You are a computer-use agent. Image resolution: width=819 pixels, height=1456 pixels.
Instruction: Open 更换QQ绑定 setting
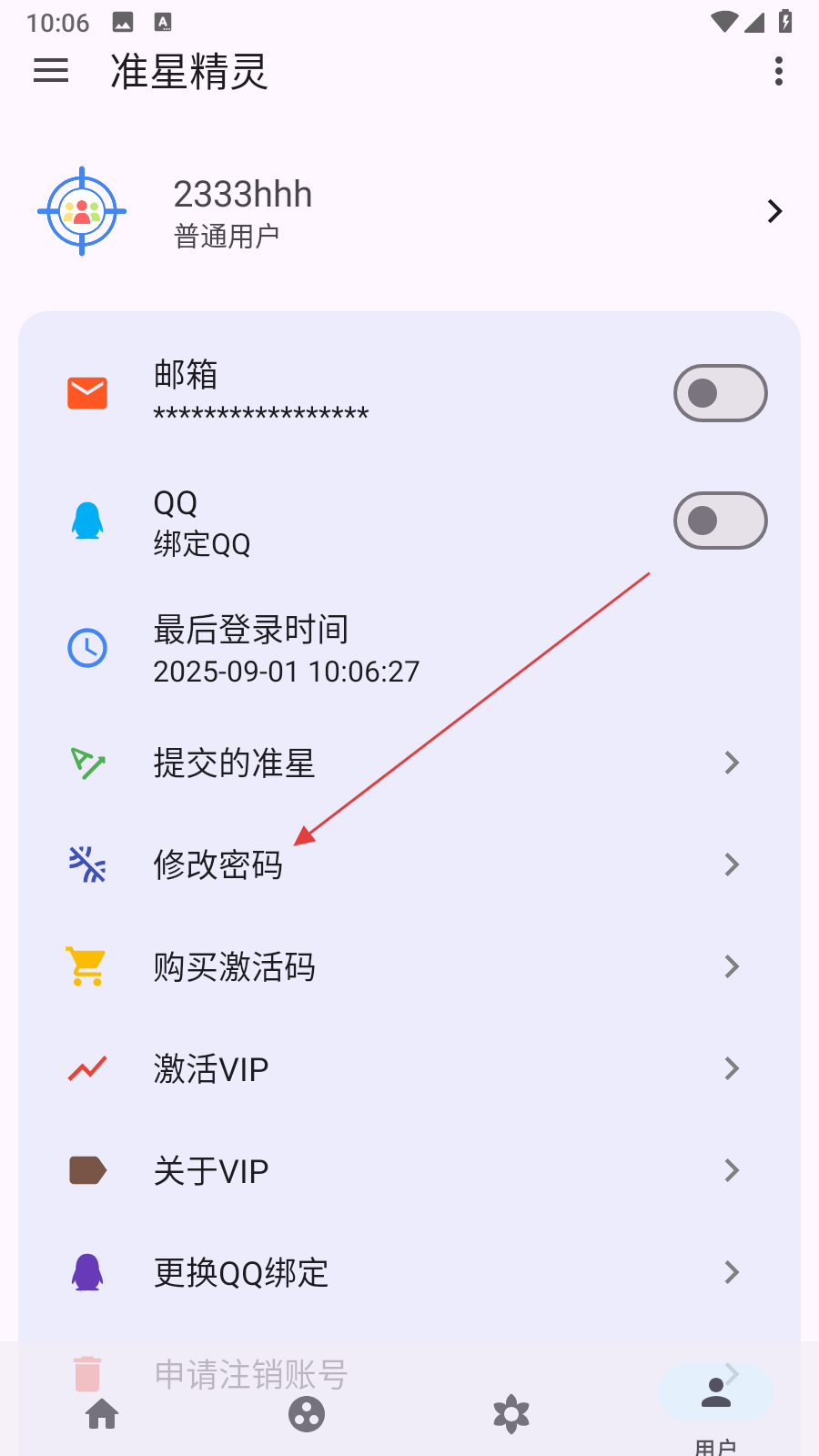409,1272
